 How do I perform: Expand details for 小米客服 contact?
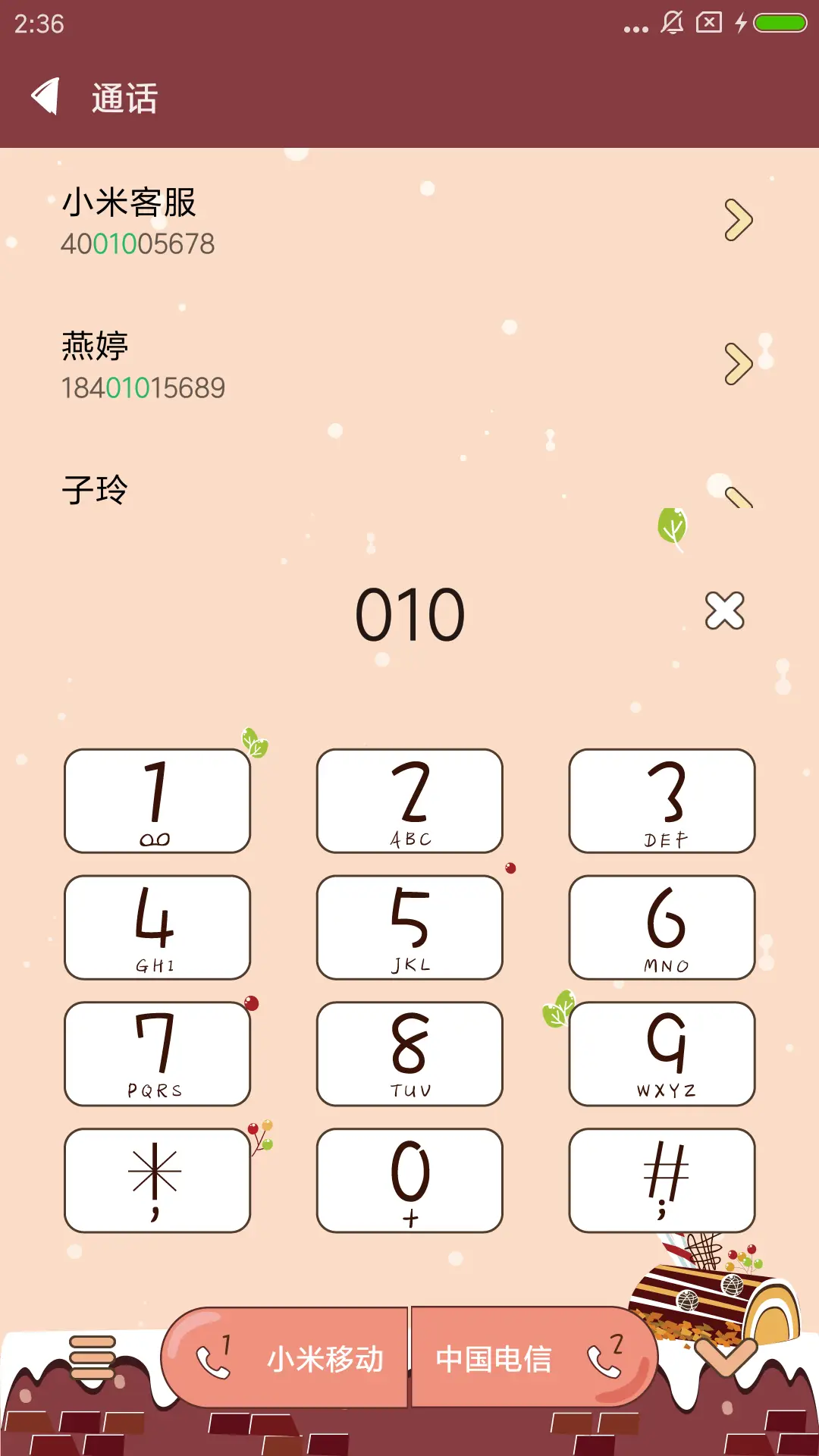(x=736, y=219)
